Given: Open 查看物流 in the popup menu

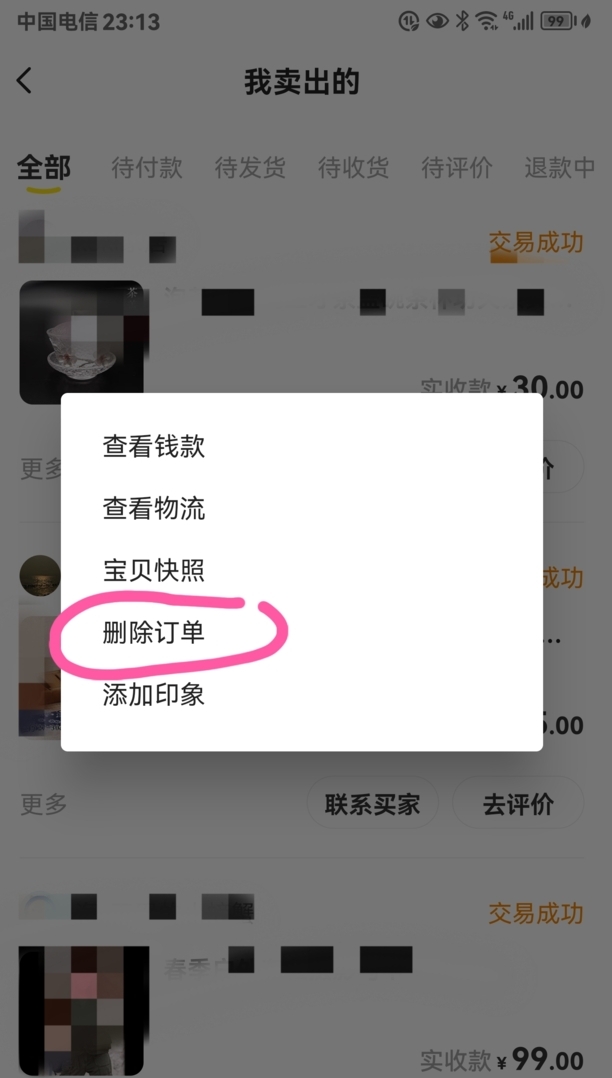Looking at the screenshot, I should 154,508.
